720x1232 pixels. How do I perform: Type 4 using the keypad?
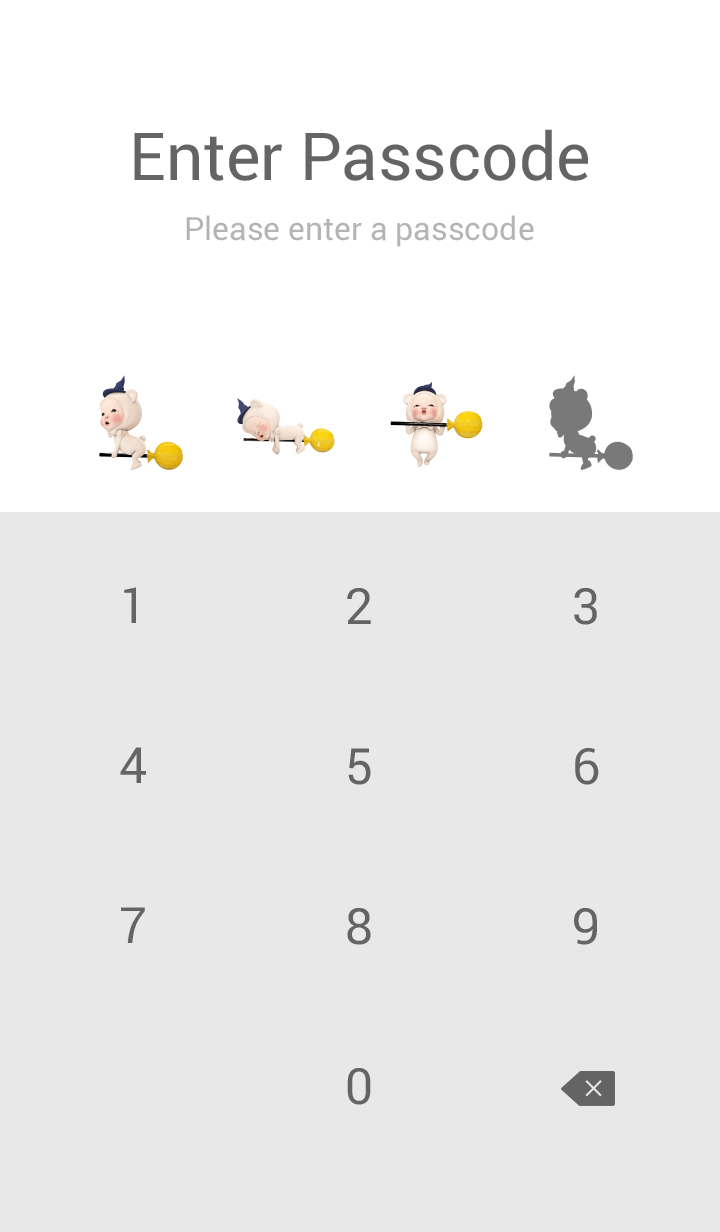click(132, 766)
